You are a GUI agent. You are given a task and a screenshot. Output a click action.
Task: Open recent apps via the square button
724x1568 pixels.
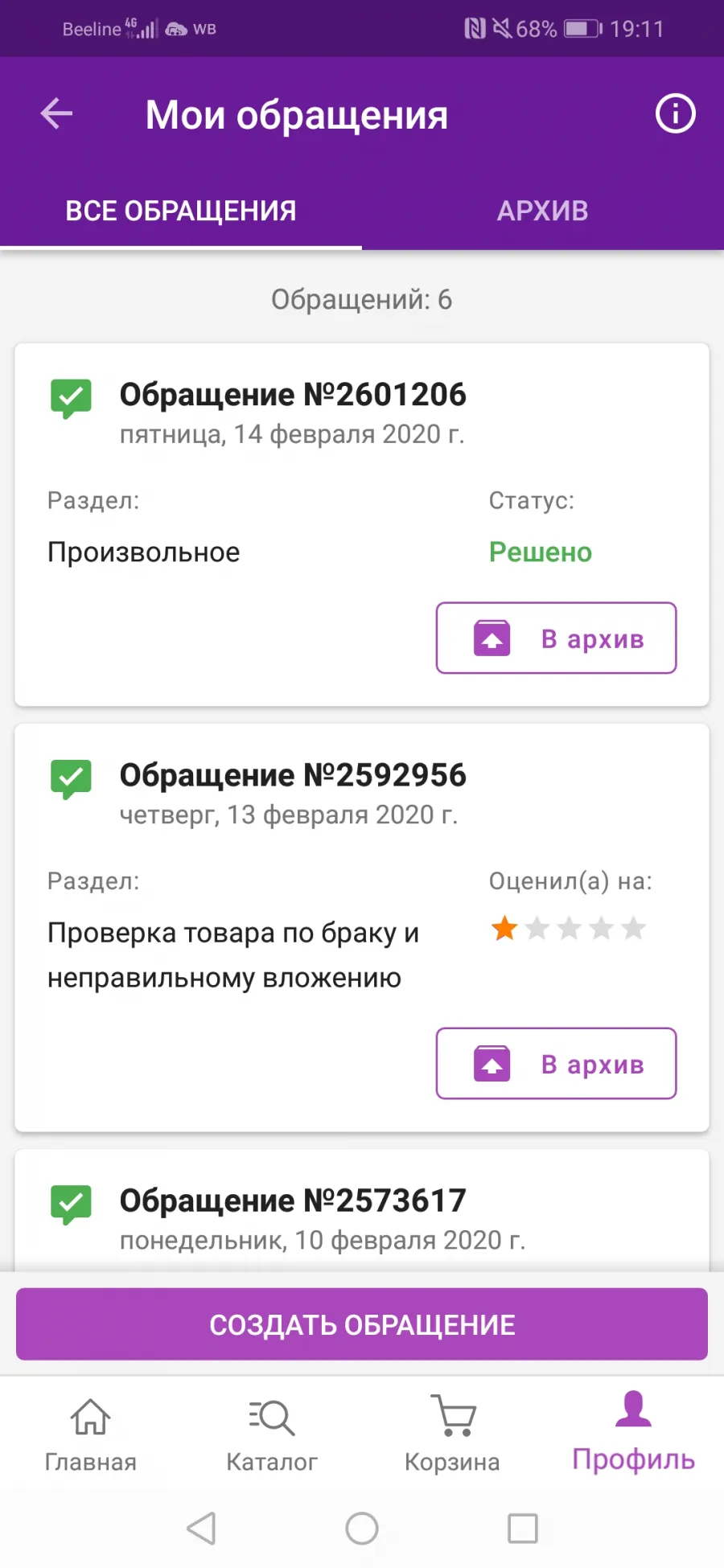pyautogui.click(x=523, y=1529)
